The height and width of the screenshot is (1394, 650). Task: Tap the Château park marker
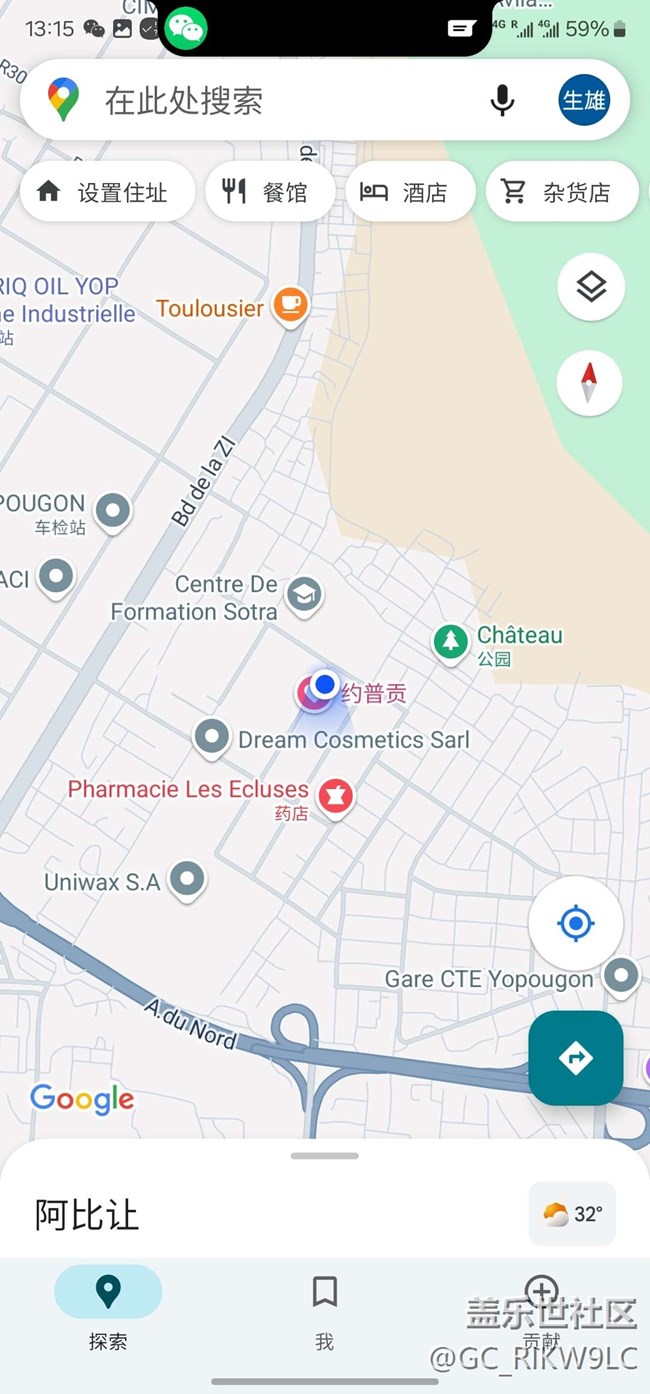click(x=451, y=641)
